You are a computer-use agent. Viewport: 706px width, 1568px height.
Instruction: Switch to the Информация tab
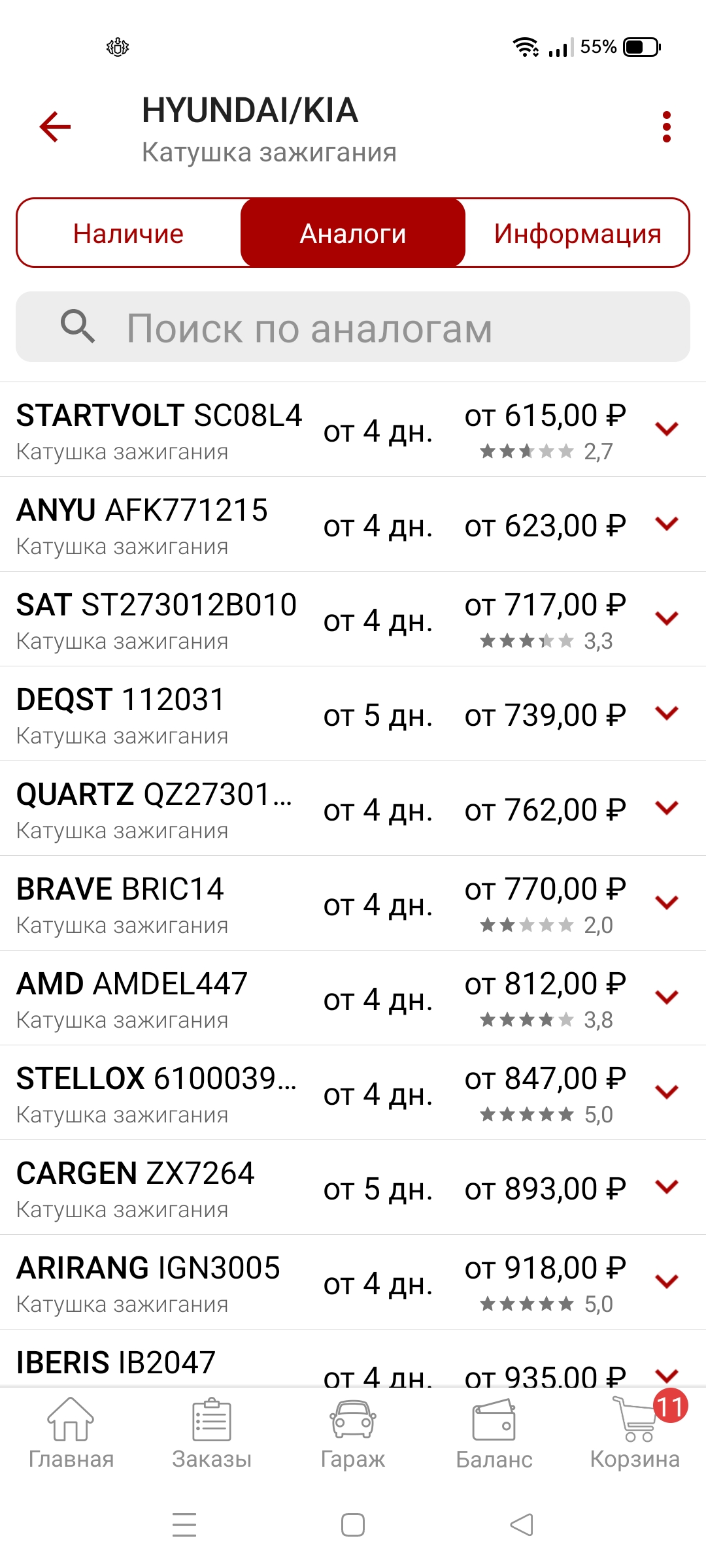click(x=577, y=233)
